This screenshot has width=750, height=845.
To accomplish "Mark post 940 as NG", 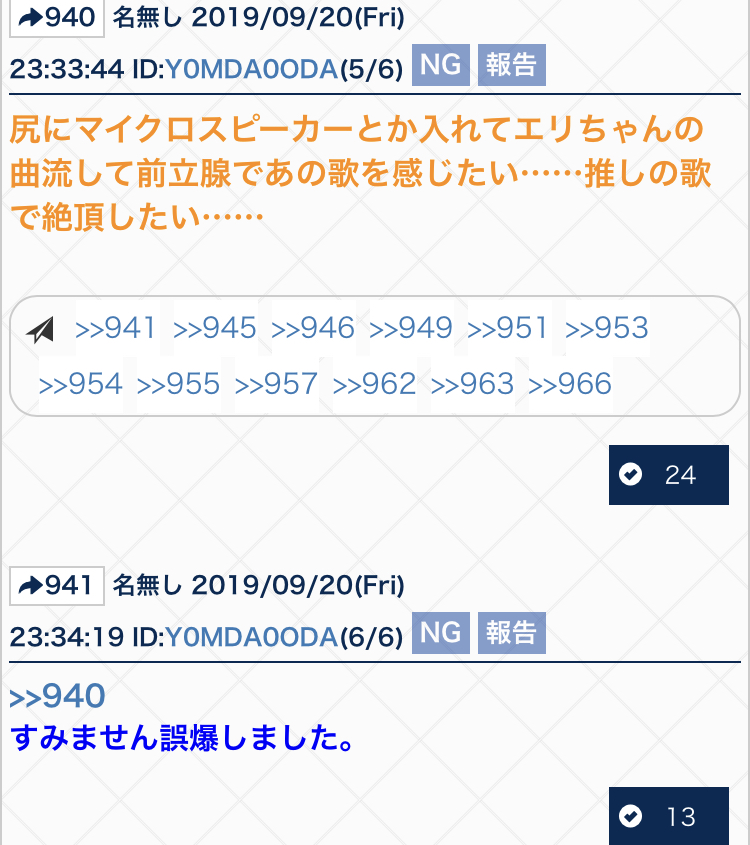I will (x=441, y=65).
